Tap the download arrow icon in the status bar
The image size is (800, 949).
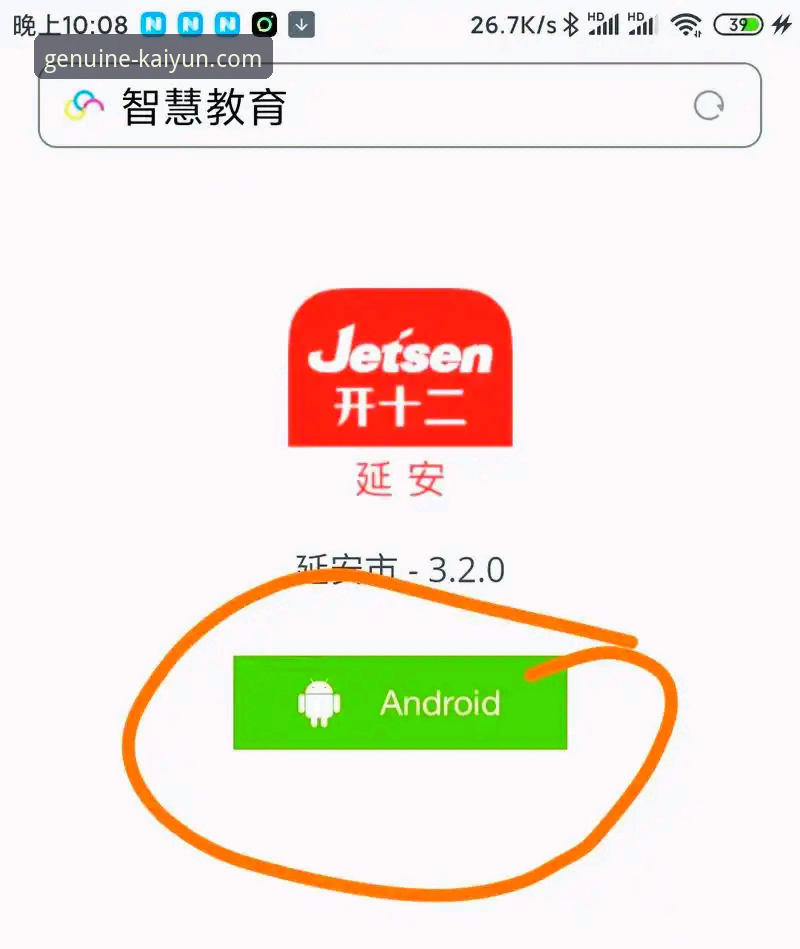[x=301, y=22]
